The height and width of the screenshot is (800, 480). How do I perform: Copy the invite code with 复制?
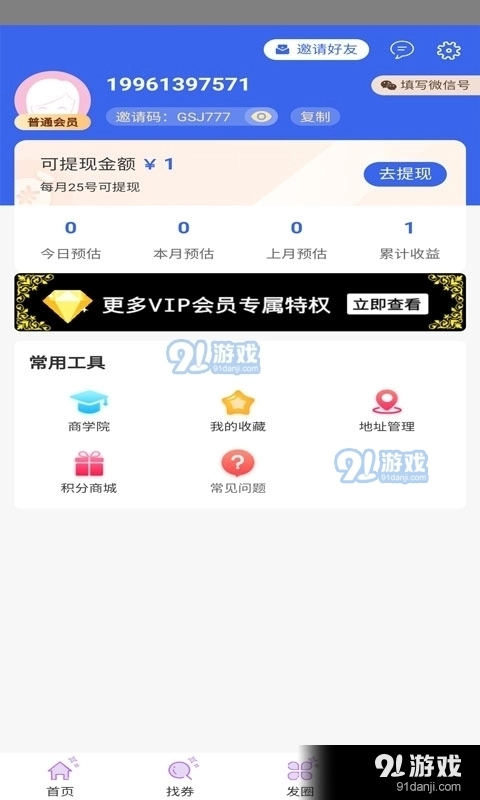315,117
